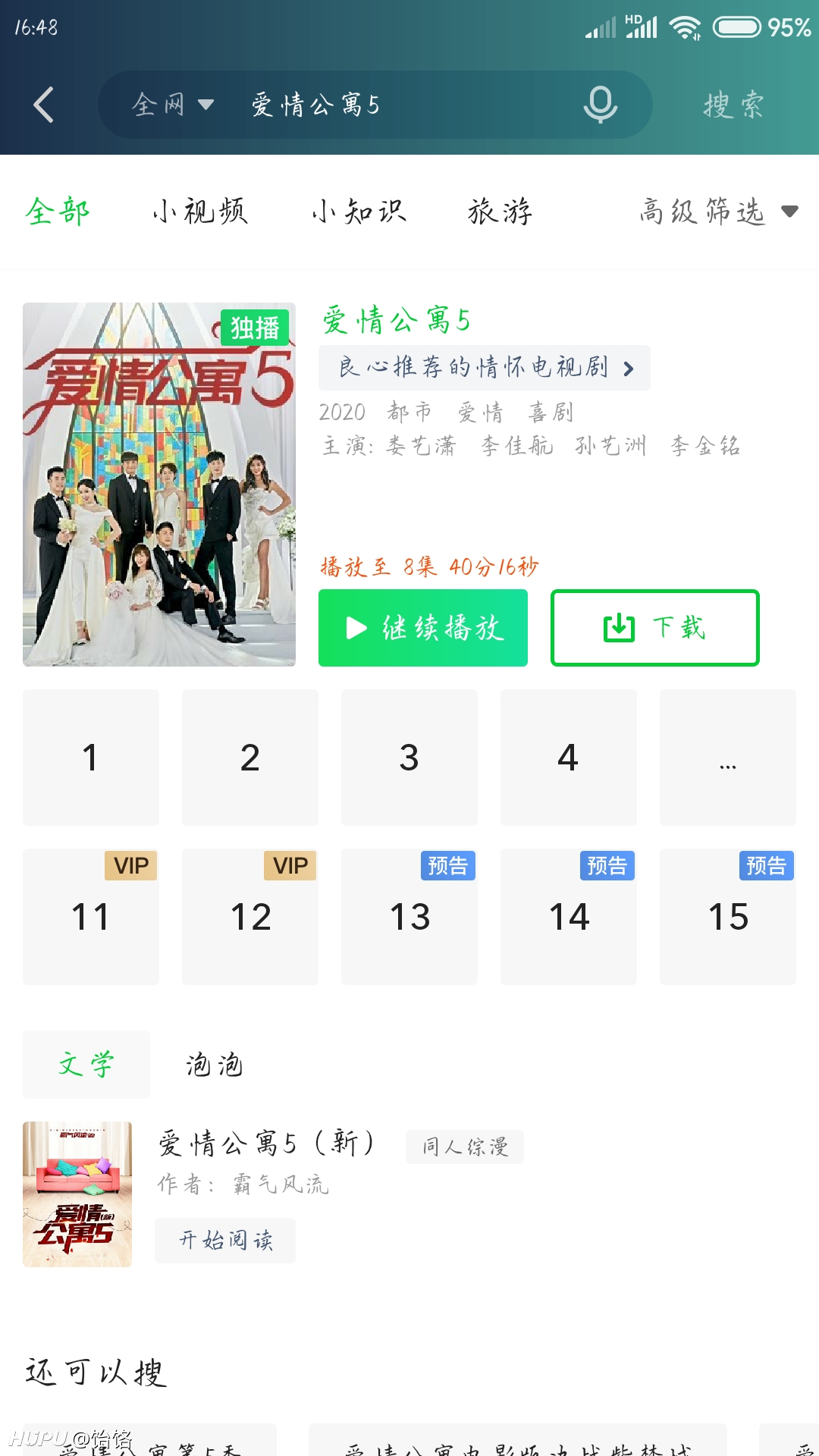Open the 爱情公寓5 poster thumbnail

pyautogui.click(x=159, y=485)
